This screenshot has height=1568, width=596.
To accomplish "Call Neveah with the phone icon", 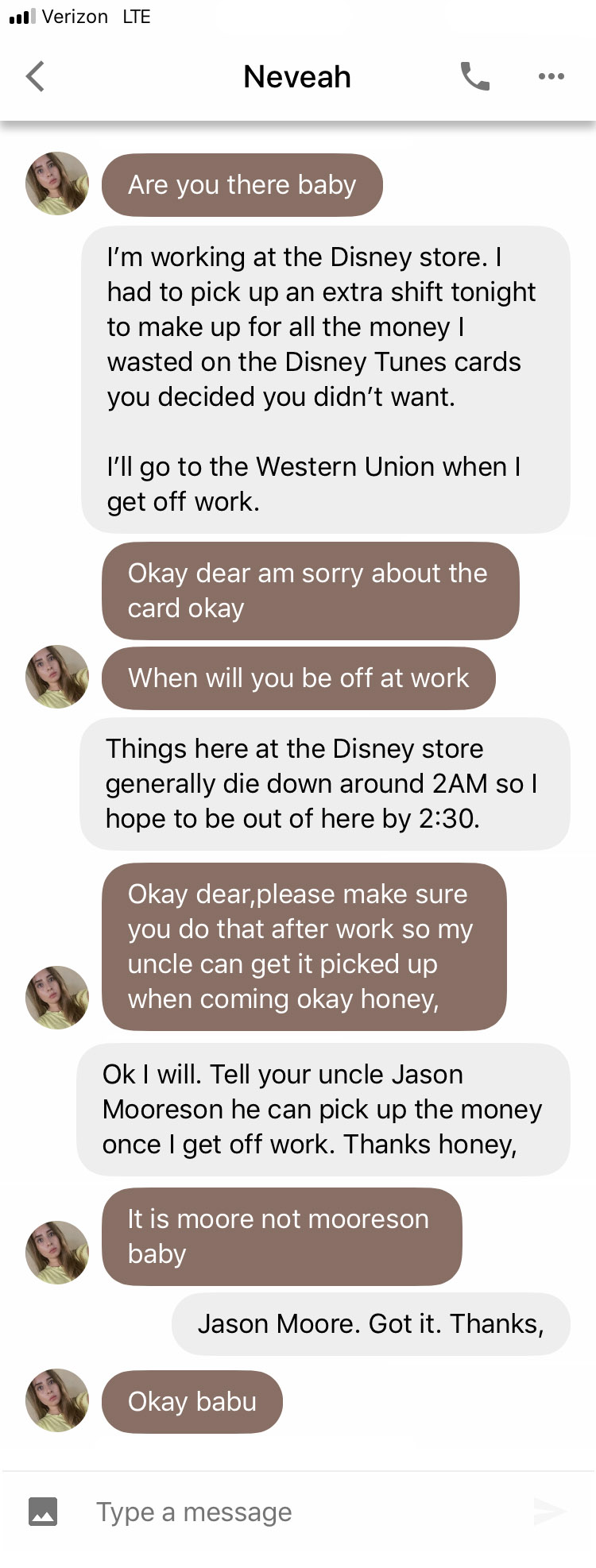I will point(474,76).
